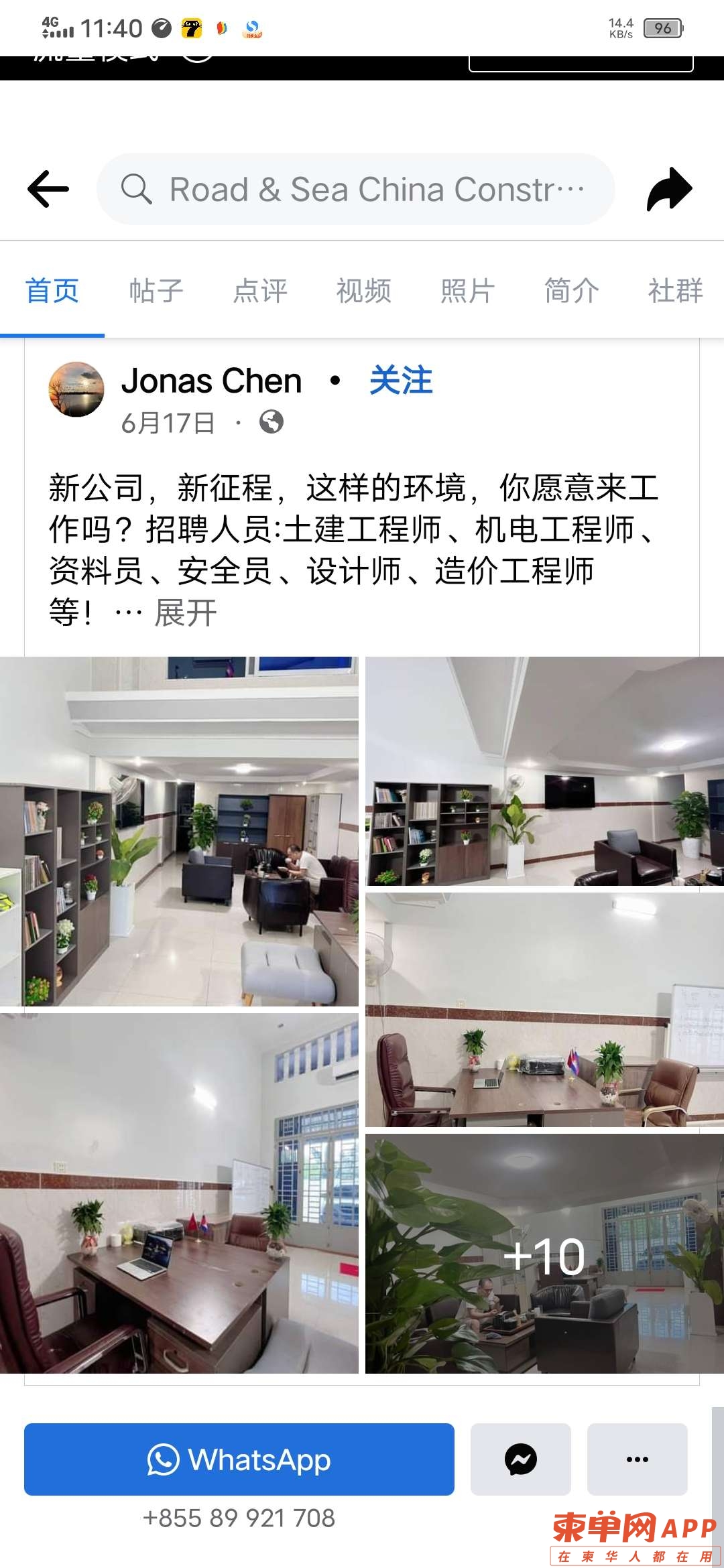Select the 社群 tab

(x=674, y=291)
